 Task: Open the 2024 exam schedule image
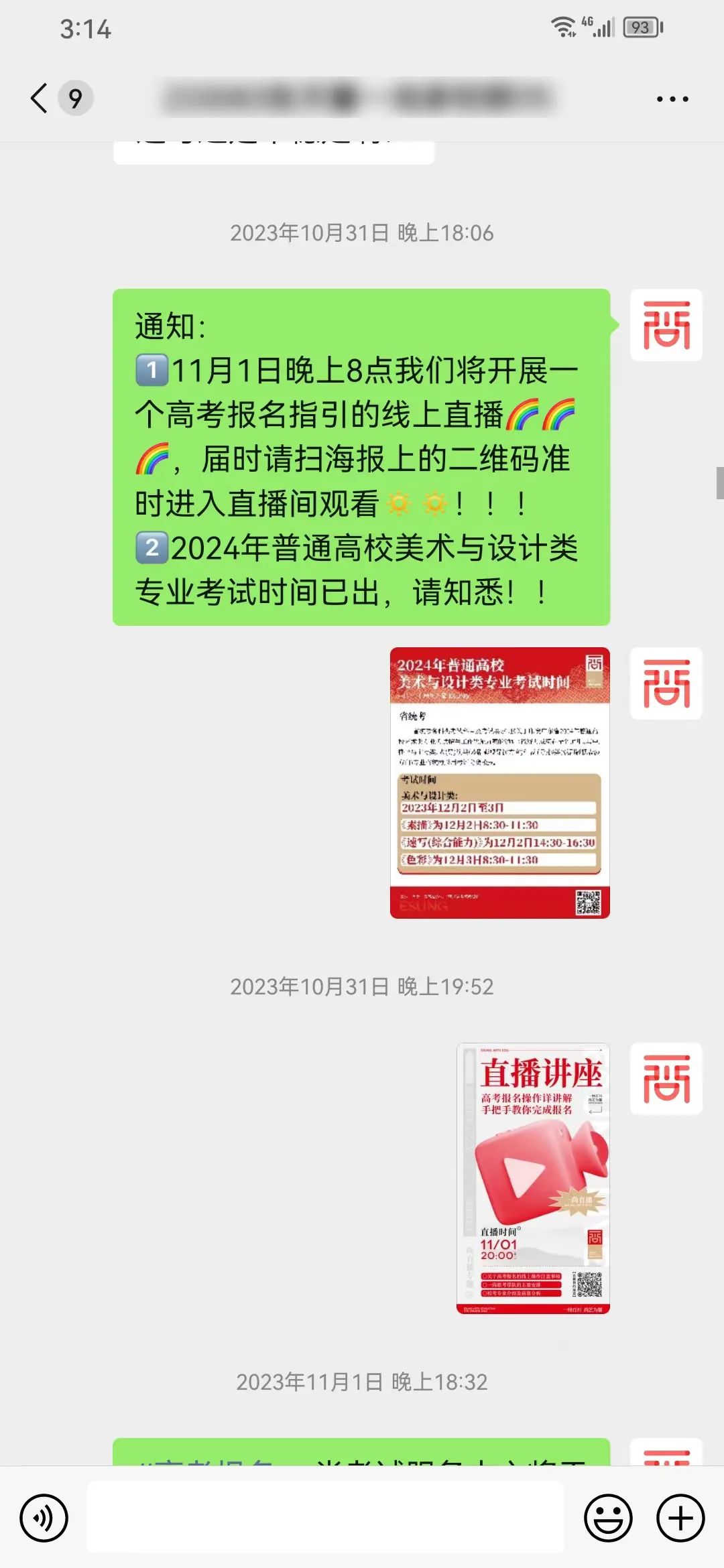(x=499, y=782)
